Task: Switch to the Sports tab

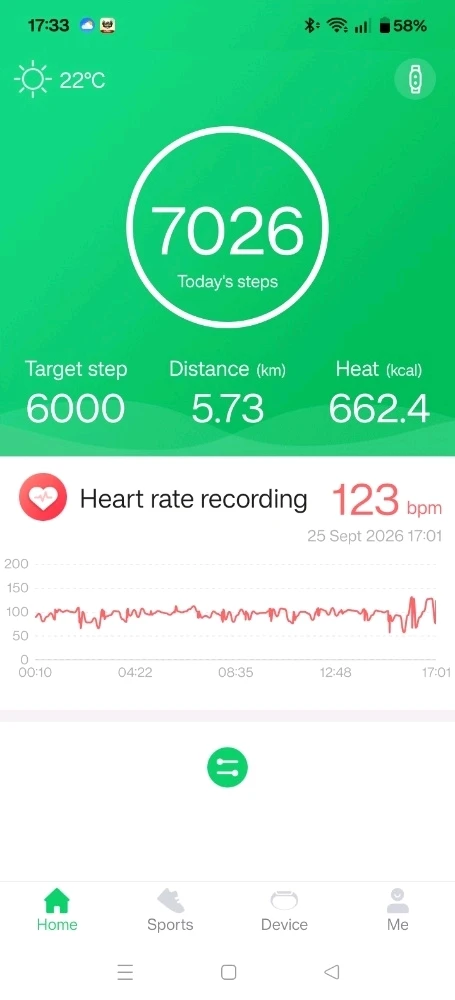Action: (170, 910)
